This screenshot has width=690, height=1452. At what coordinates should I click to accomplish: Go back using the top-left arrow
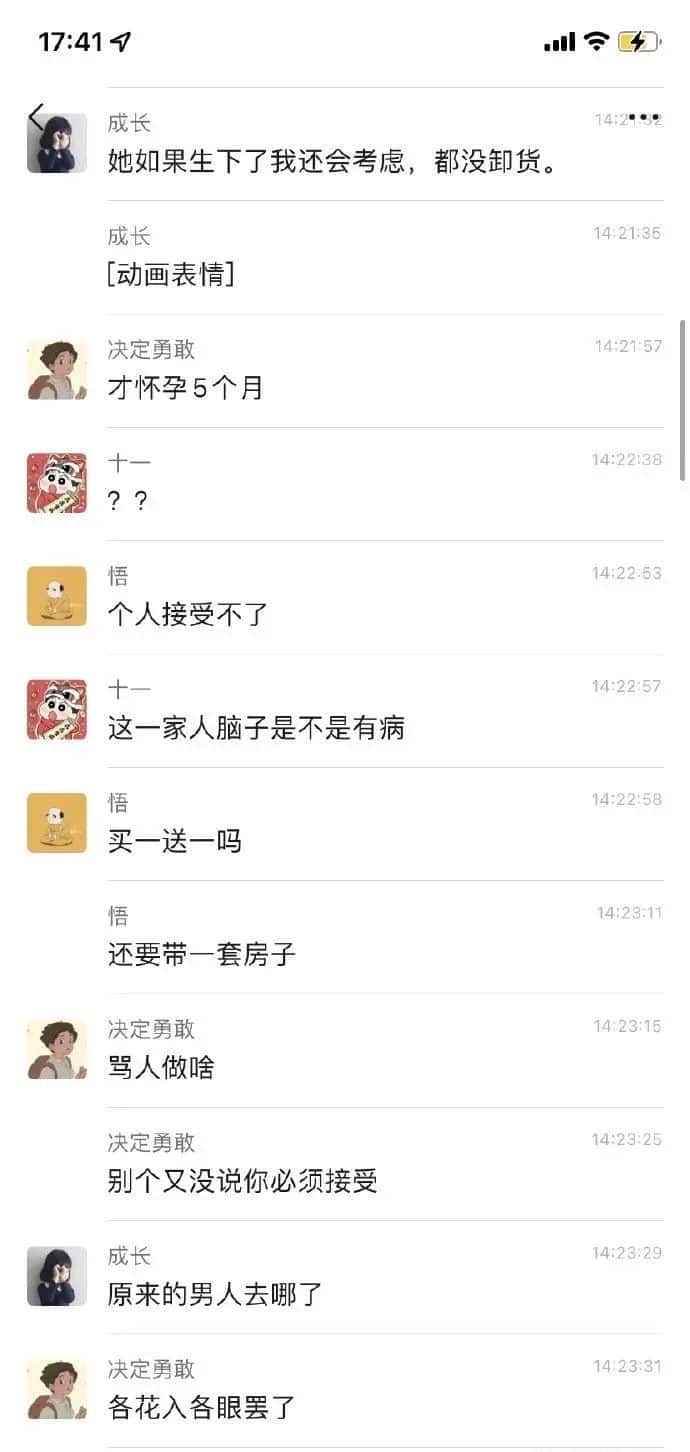click(37, 117)
